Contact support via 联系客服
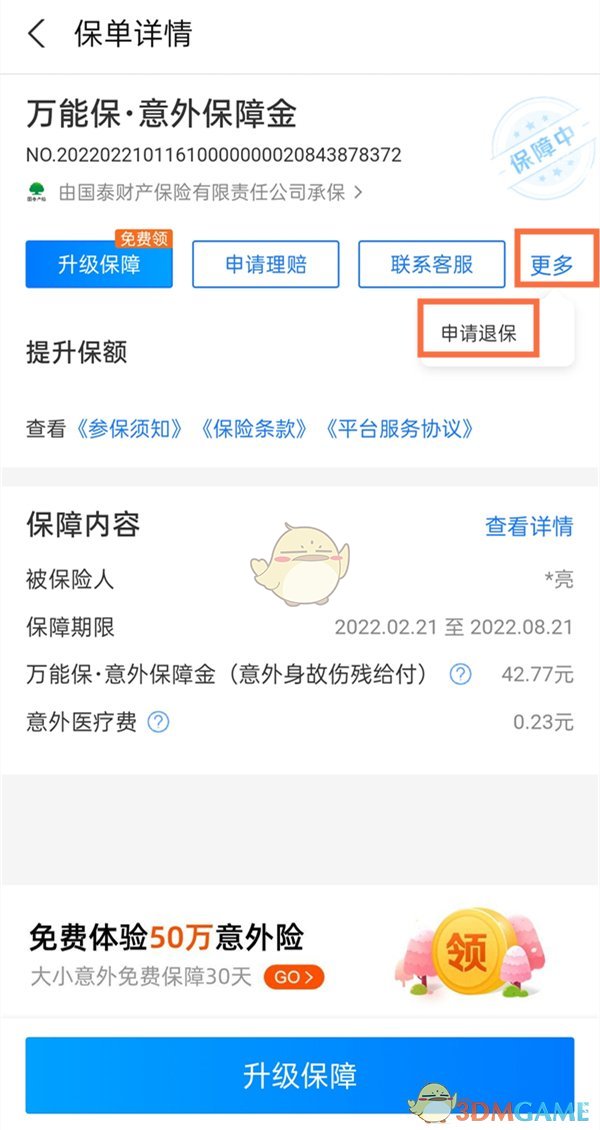 point(432,265)
